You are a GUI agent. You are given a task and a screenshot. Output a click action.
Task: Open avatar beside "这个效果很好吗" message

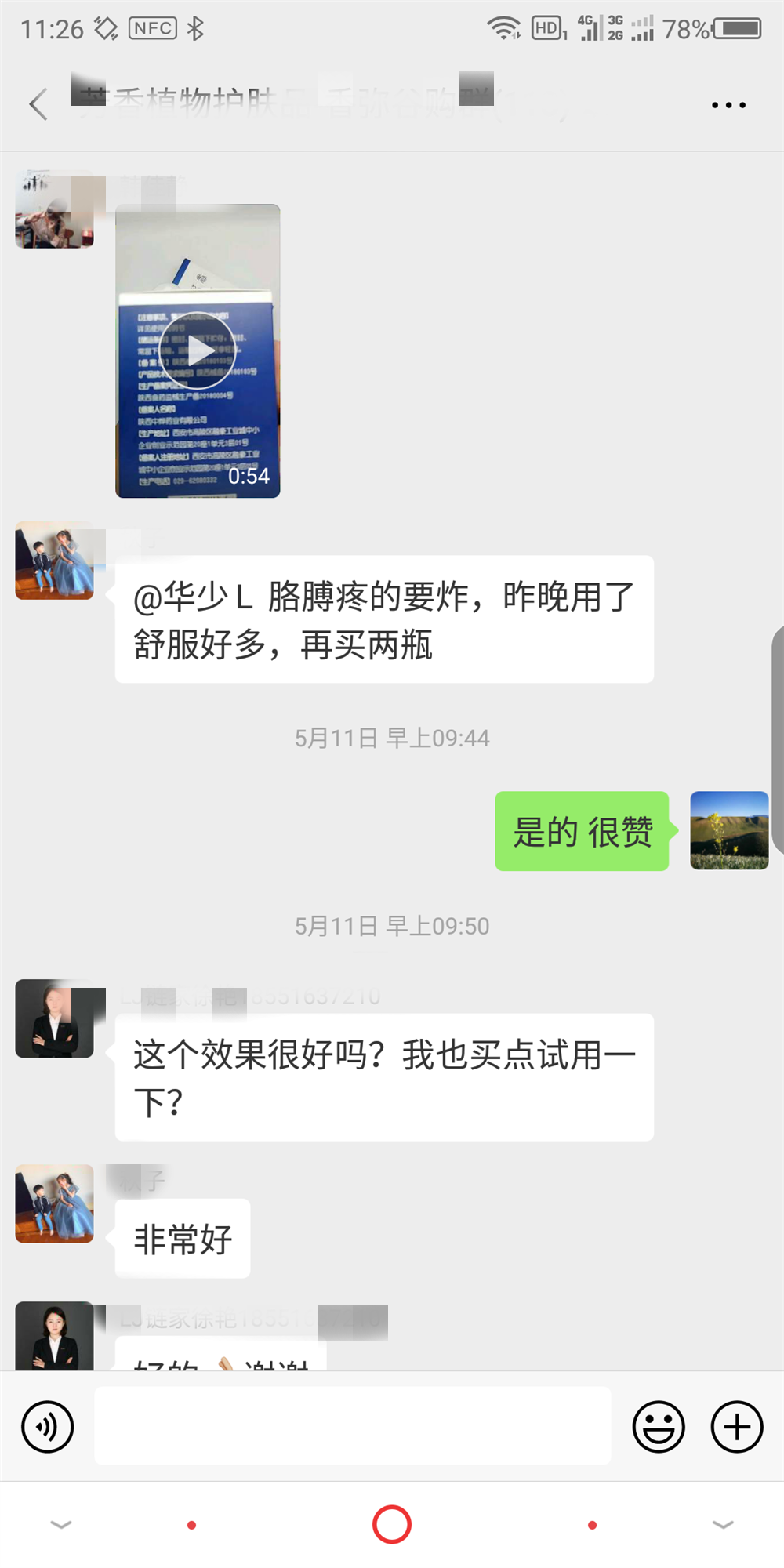(54, 1018)
